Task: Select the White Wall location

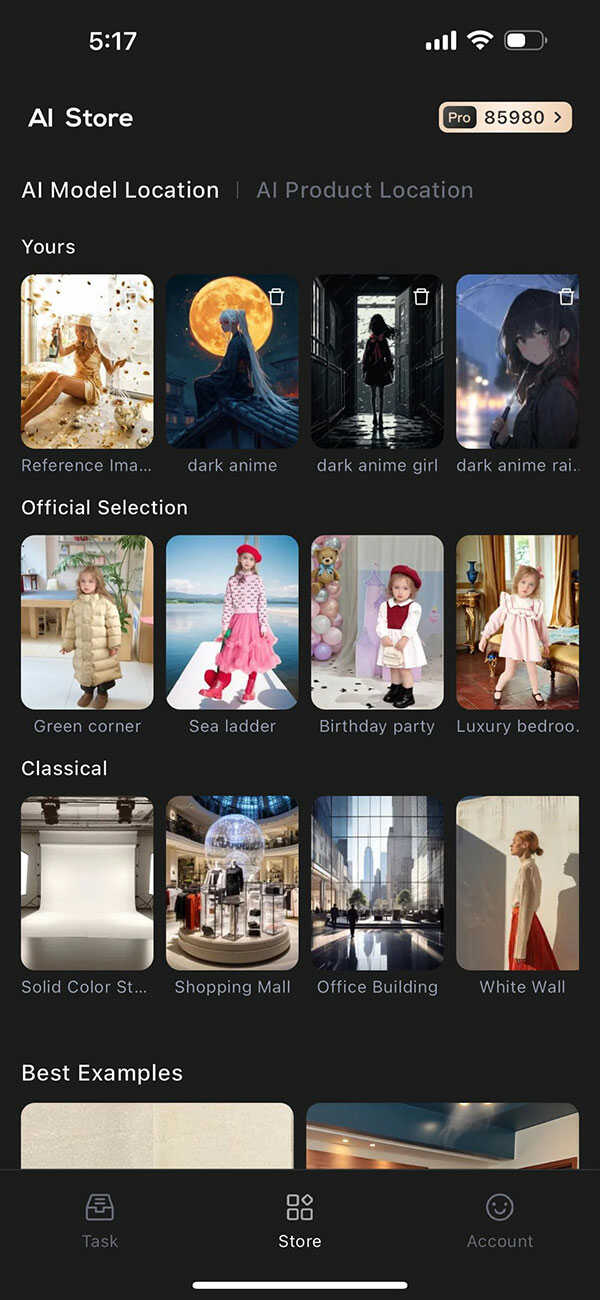Action: pos(517,883)
